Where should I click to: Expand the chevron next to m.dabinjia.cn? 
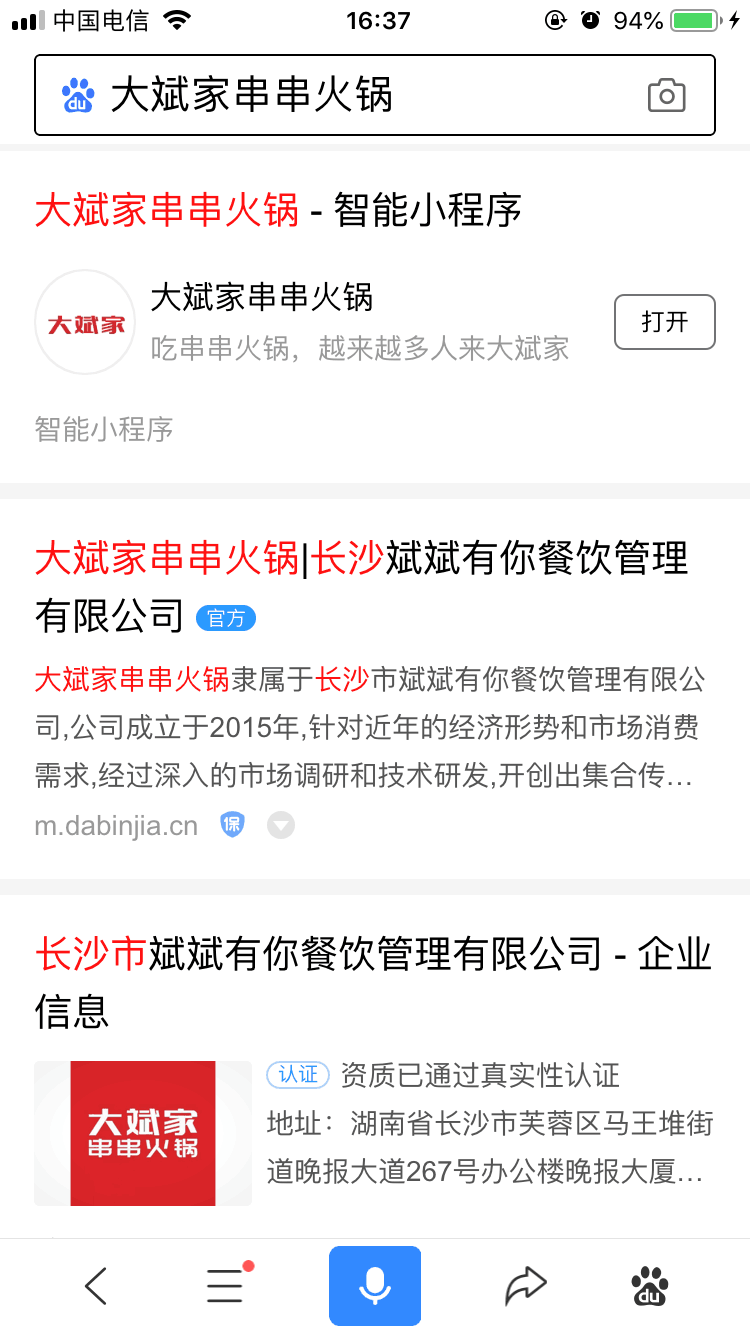(281, 825)
